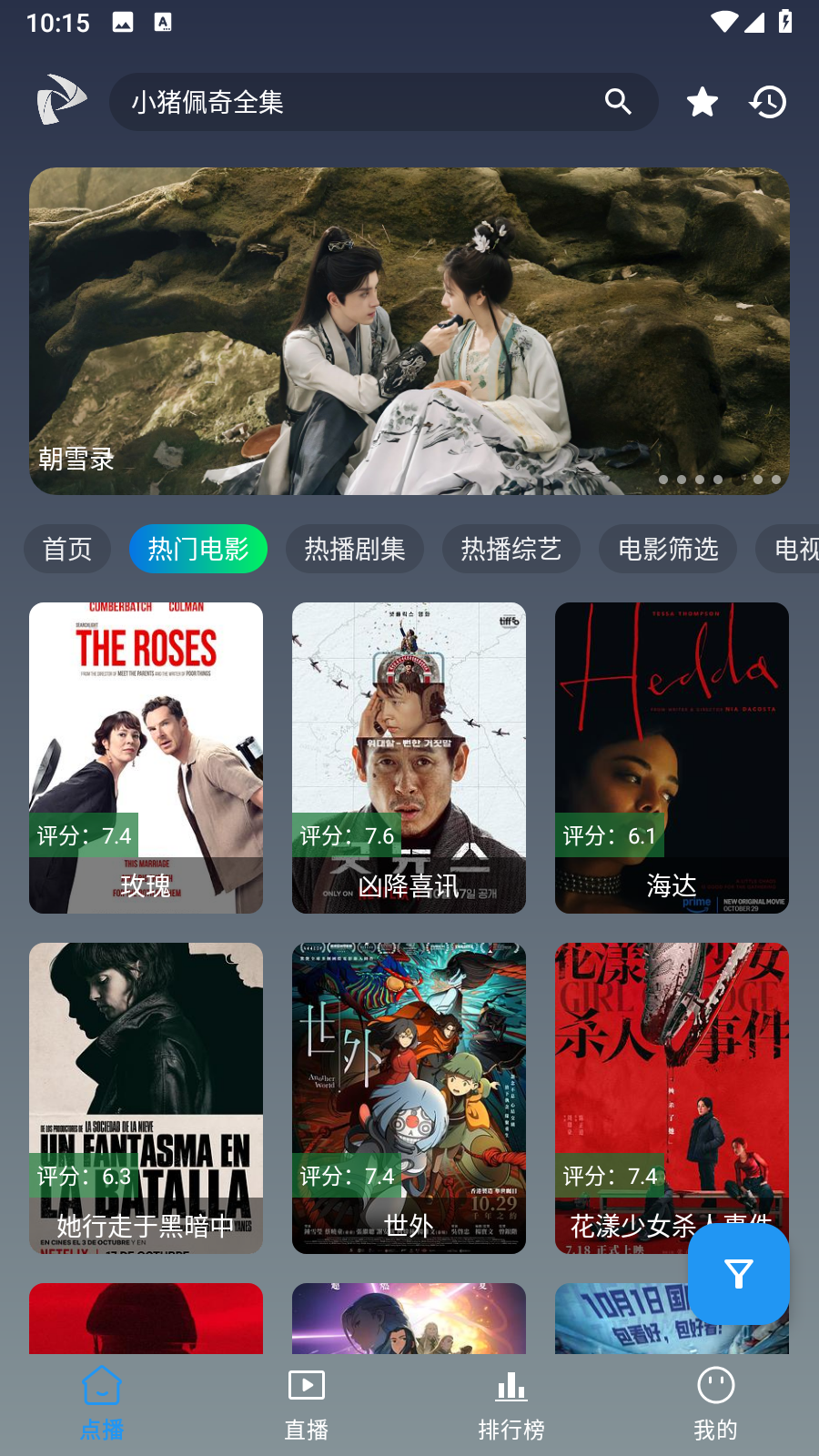View details for 海达

672,757
